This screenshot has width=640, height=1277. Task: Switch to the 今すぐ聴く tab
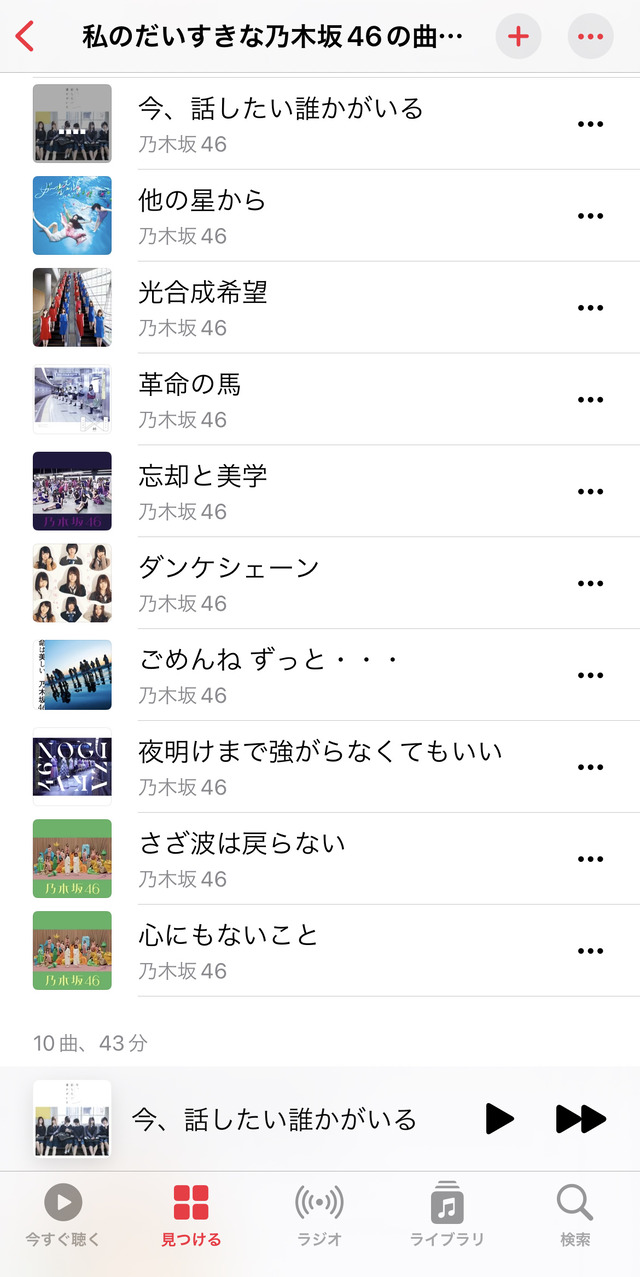coord(63,1215)
